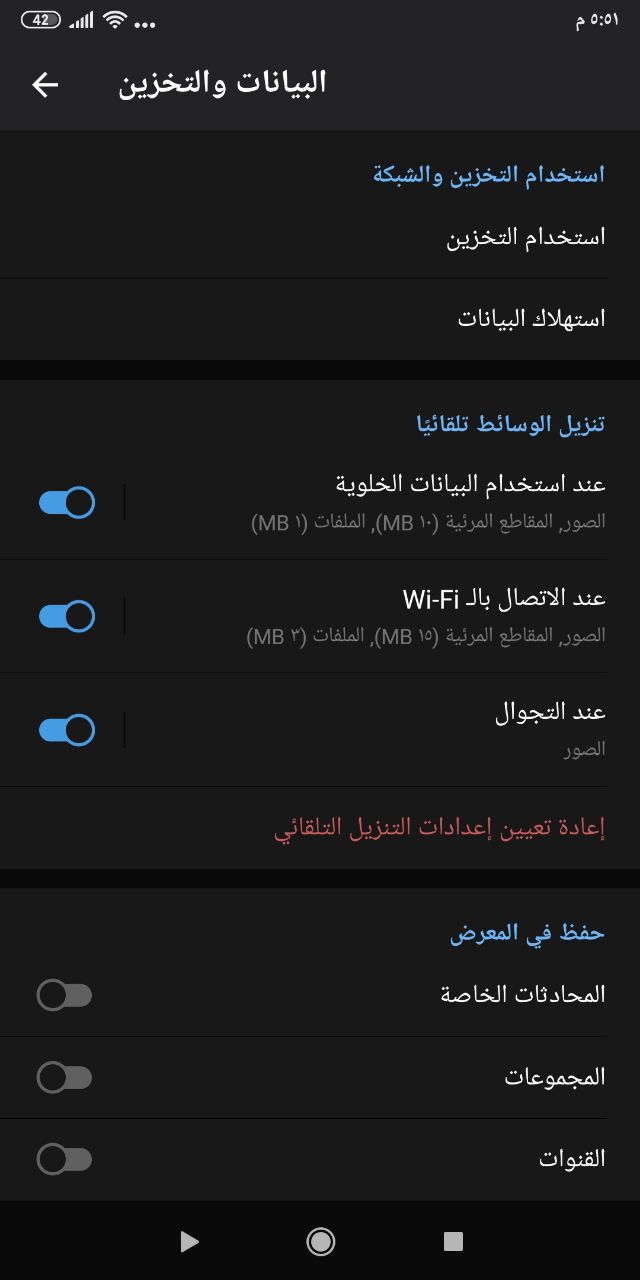Open استهلاك البيانات data usage
Screen dimensions: 640x1280
coord(320,319)
